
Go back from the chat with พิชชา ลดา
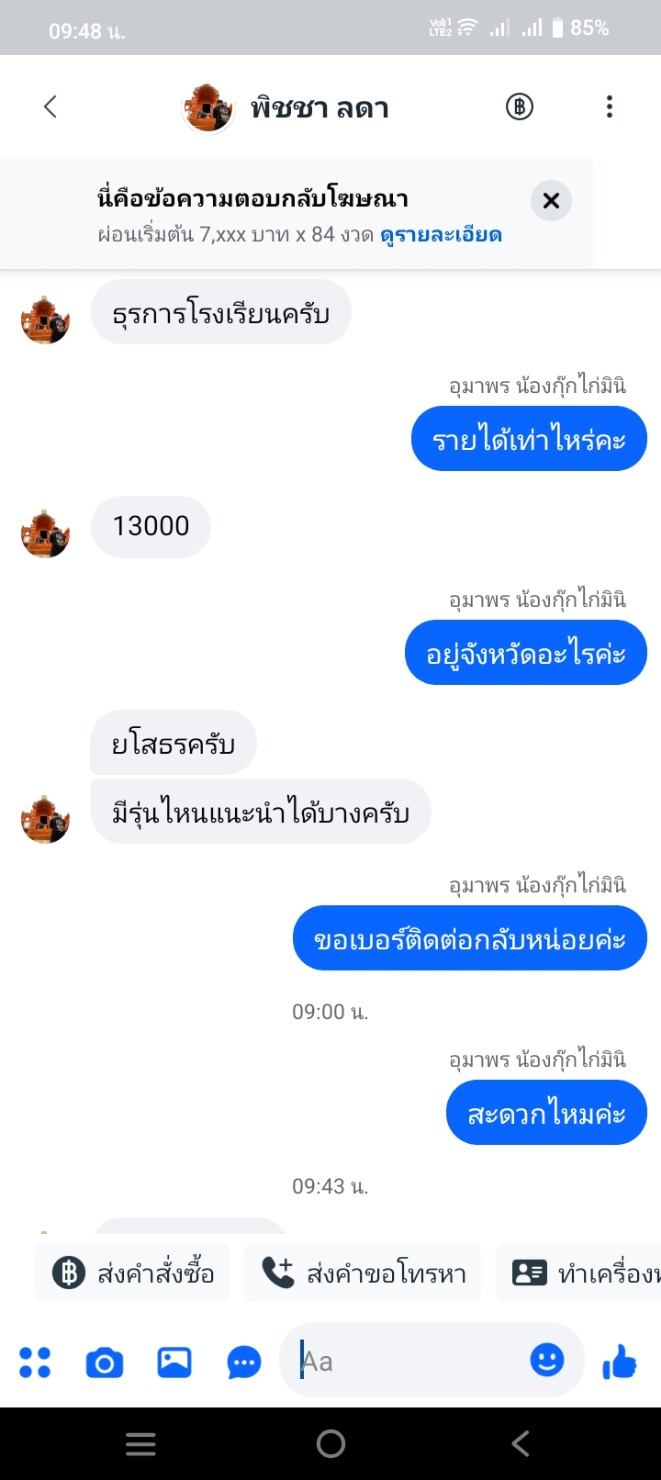pyautogui.click(x=51, y=107)
